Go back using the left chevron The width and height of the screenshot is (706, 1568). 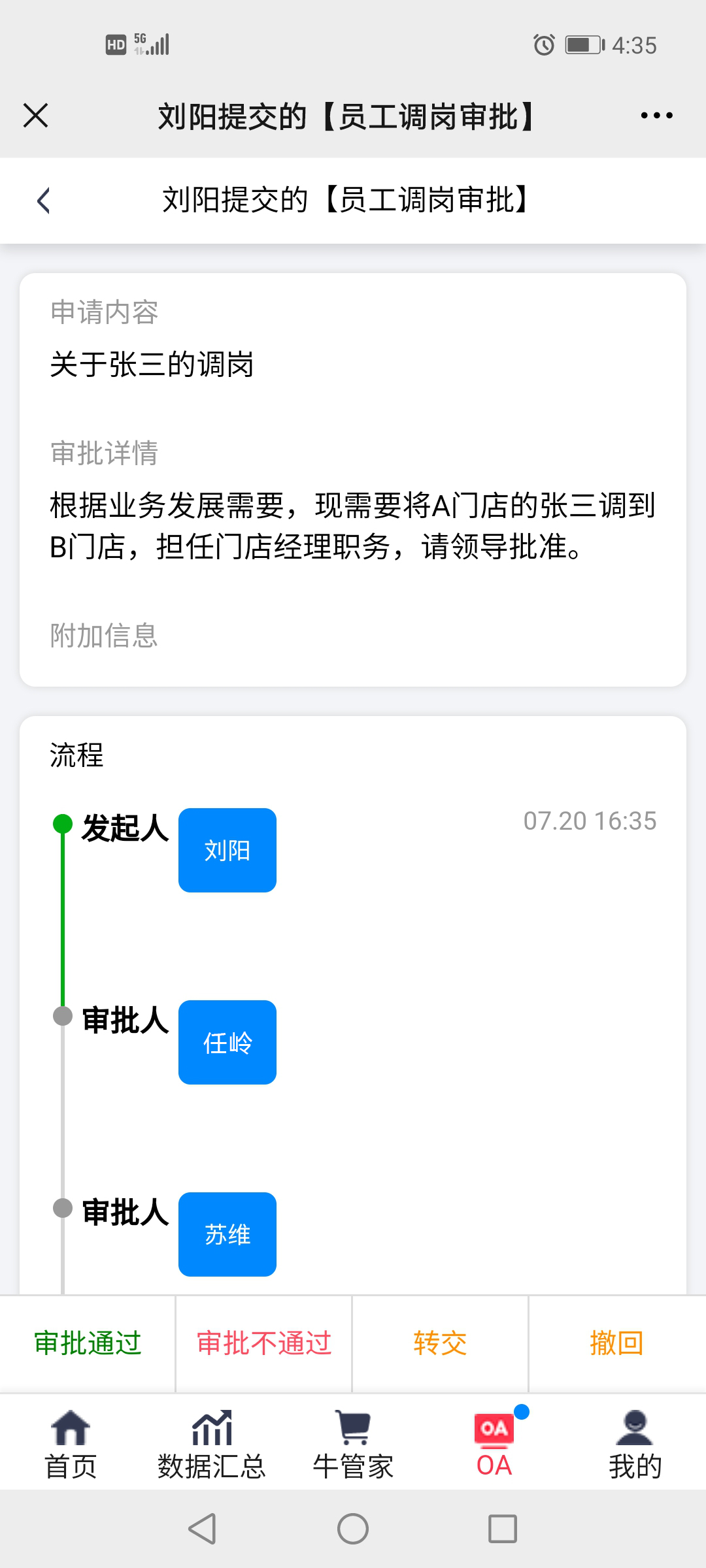[44, 200]
